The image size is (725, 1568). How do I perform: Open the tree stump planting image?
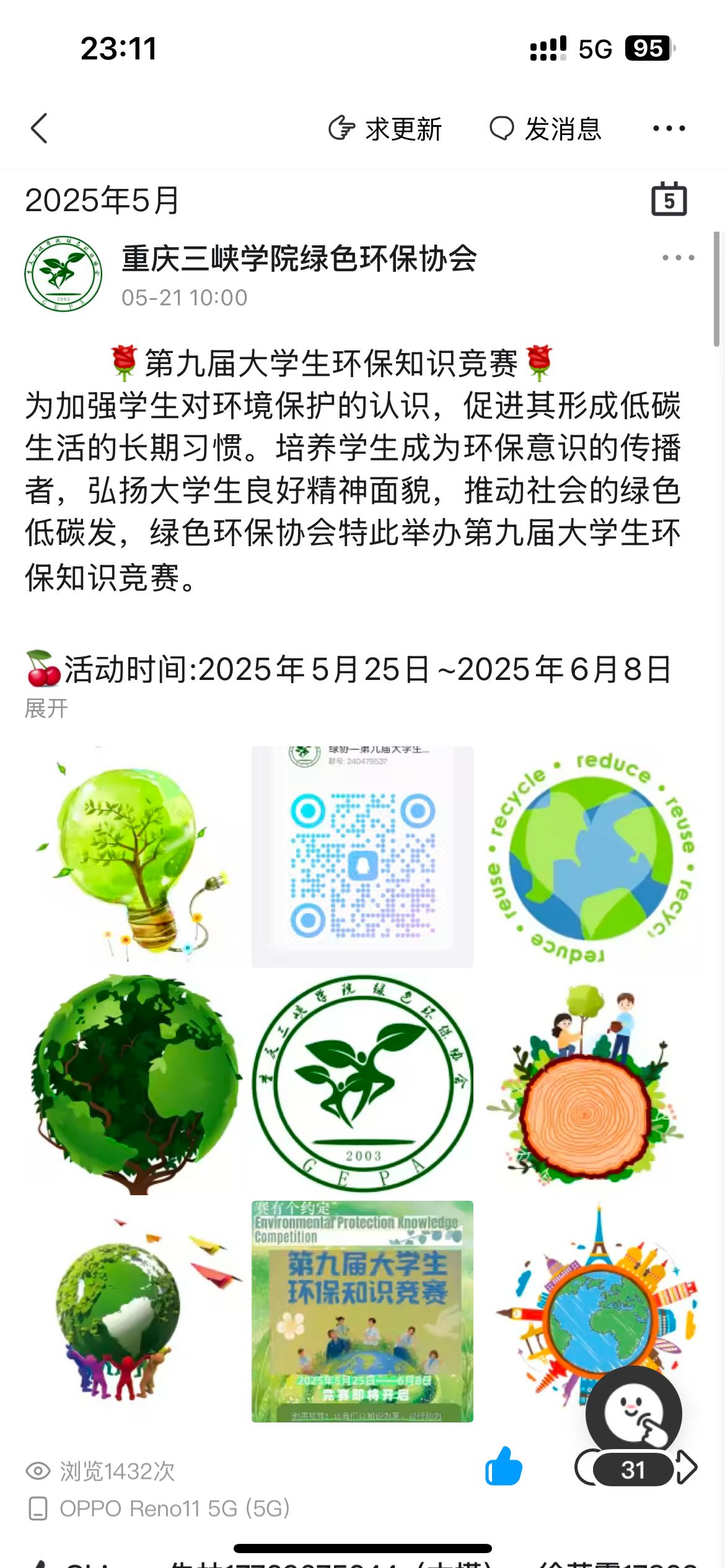pos(589,1084)
